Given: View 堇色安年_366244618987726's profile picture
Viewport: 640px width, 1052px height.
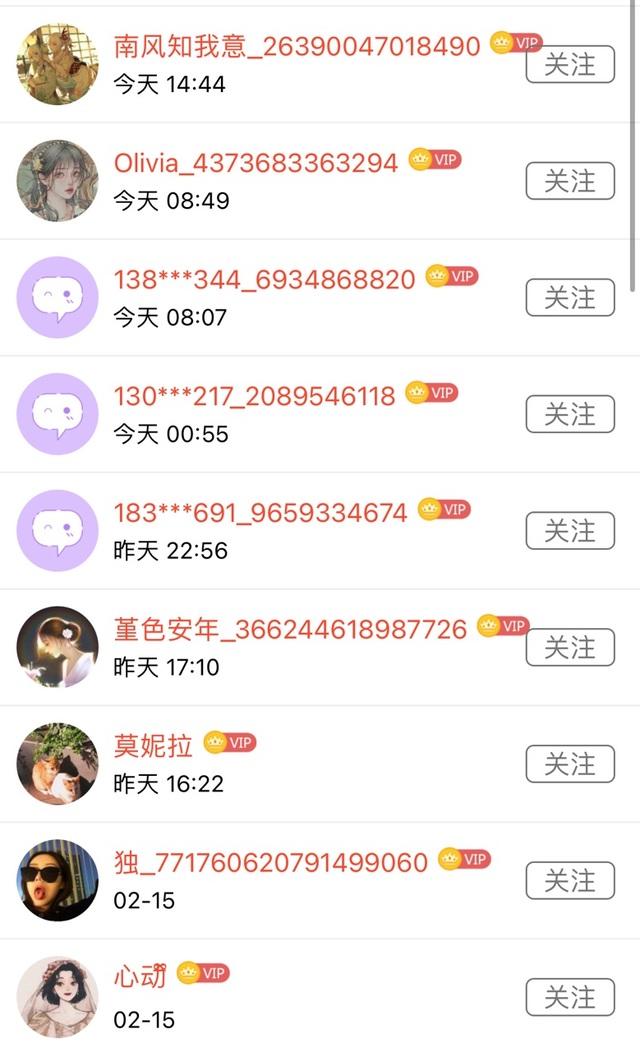Looking at the screenshot, I should [x=58, y=647].
